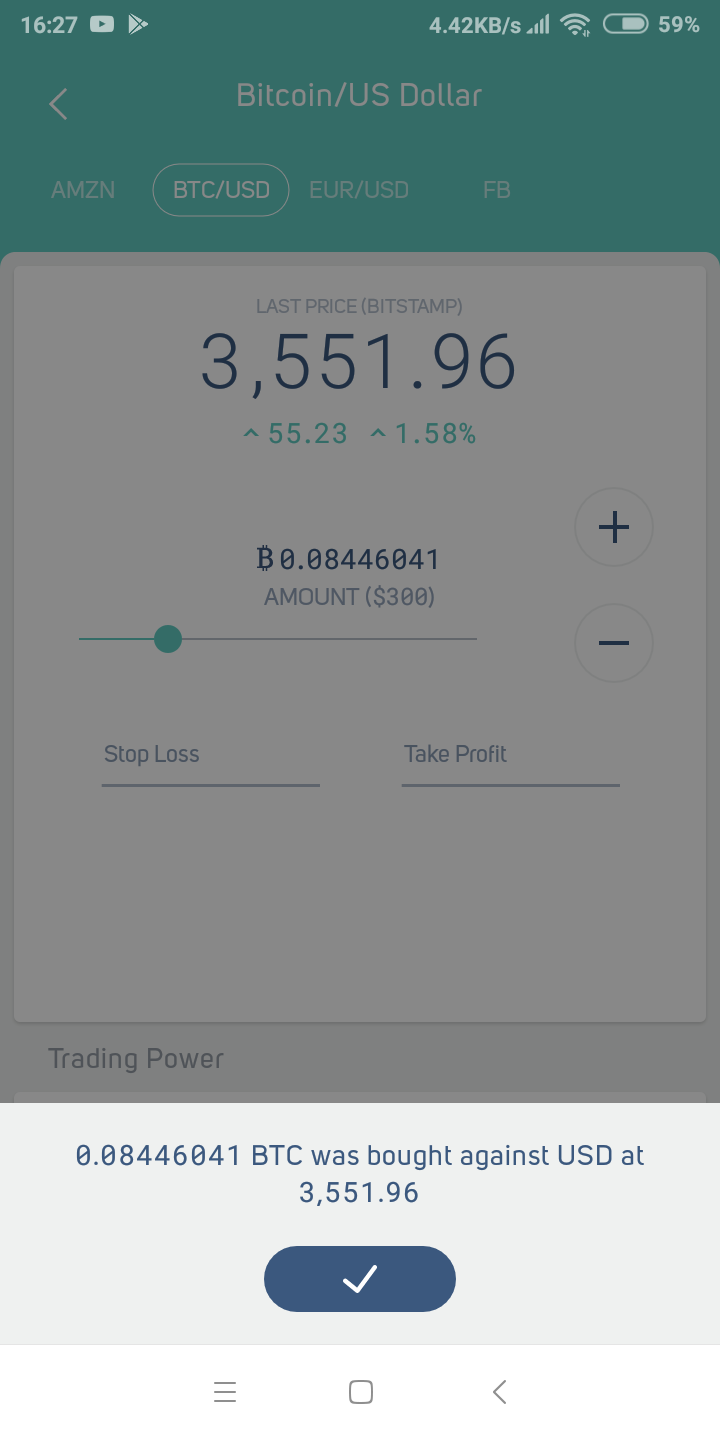Enter a Stop Loss value

[x=210, y=756]
